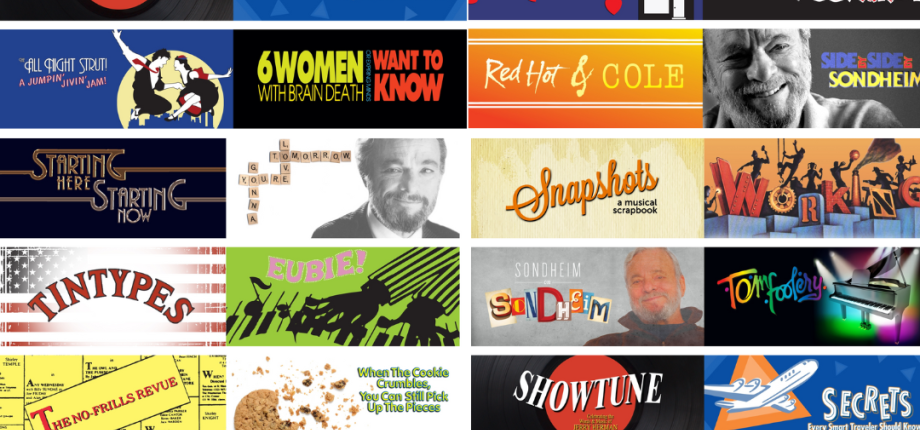920x430 pixels.
Task: Open The No-Frills Revue tile
Action: tap(113, 393)
